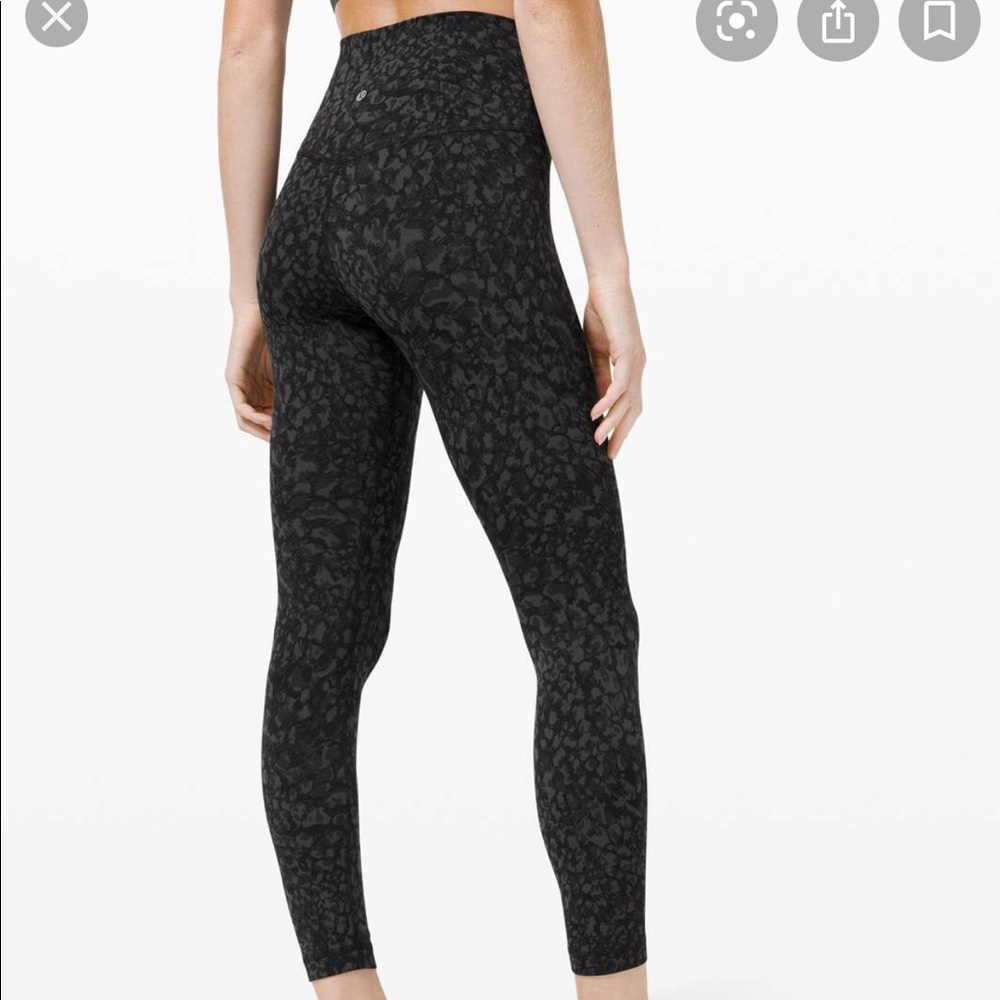Share this leggings image

(x=838, y=21)
